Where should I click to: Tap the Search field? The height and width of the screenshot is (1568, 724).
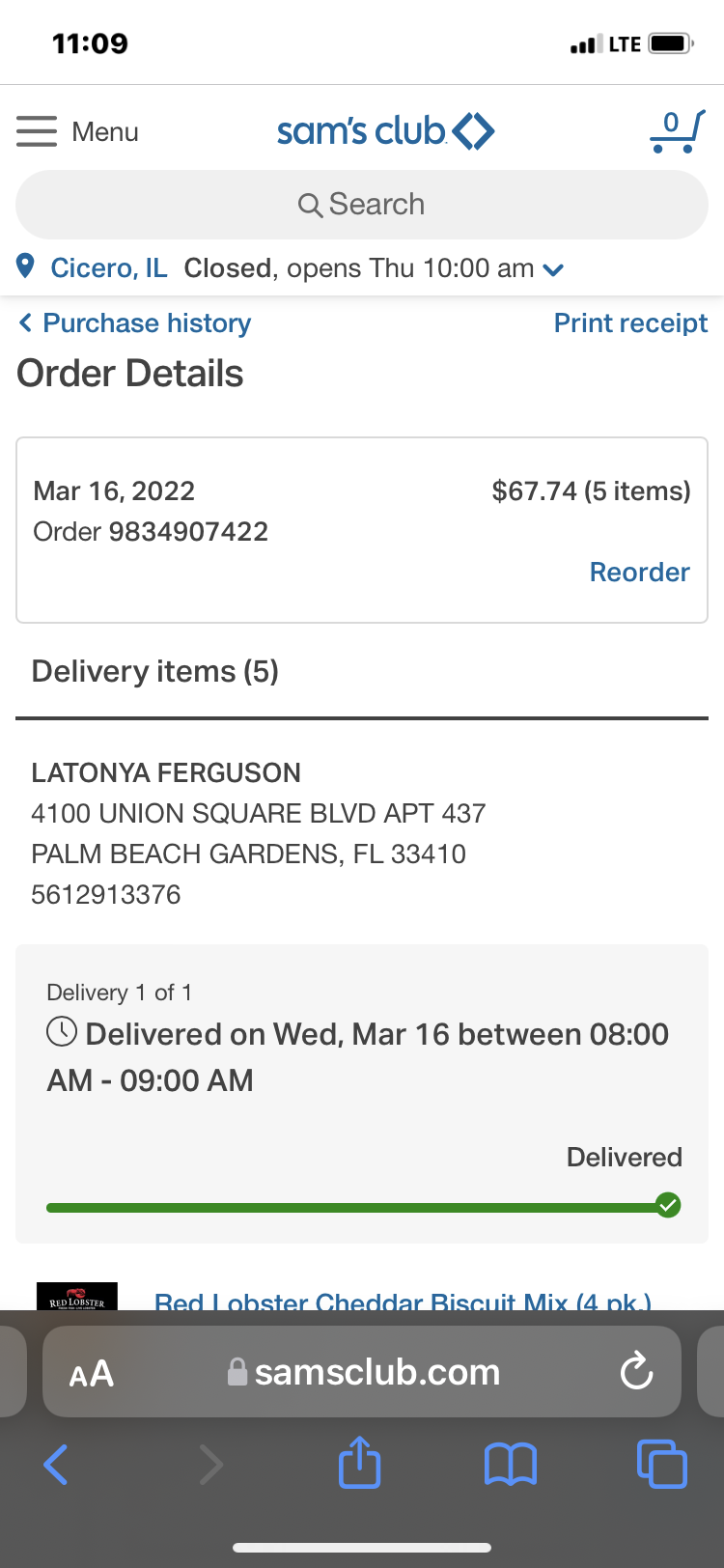pos(362,205)
